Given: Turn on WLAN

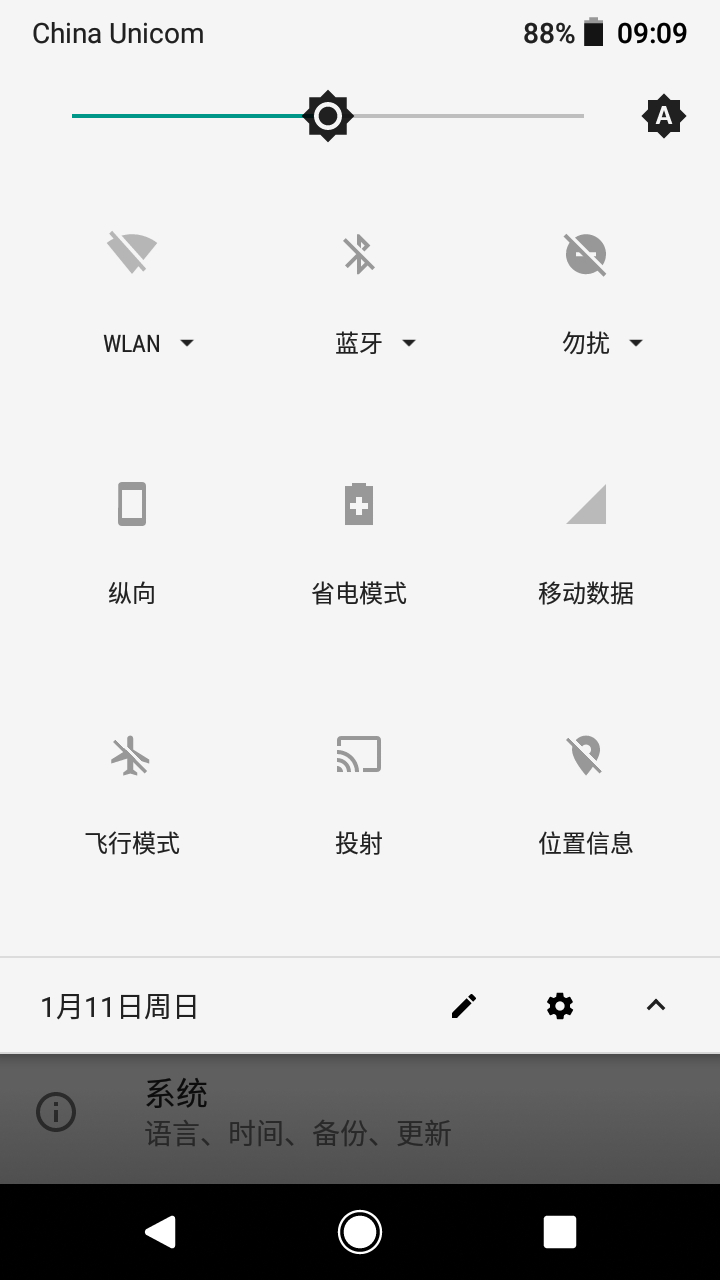Looking at the screenshot, I should pyautogui.click(x=132, y=253).
